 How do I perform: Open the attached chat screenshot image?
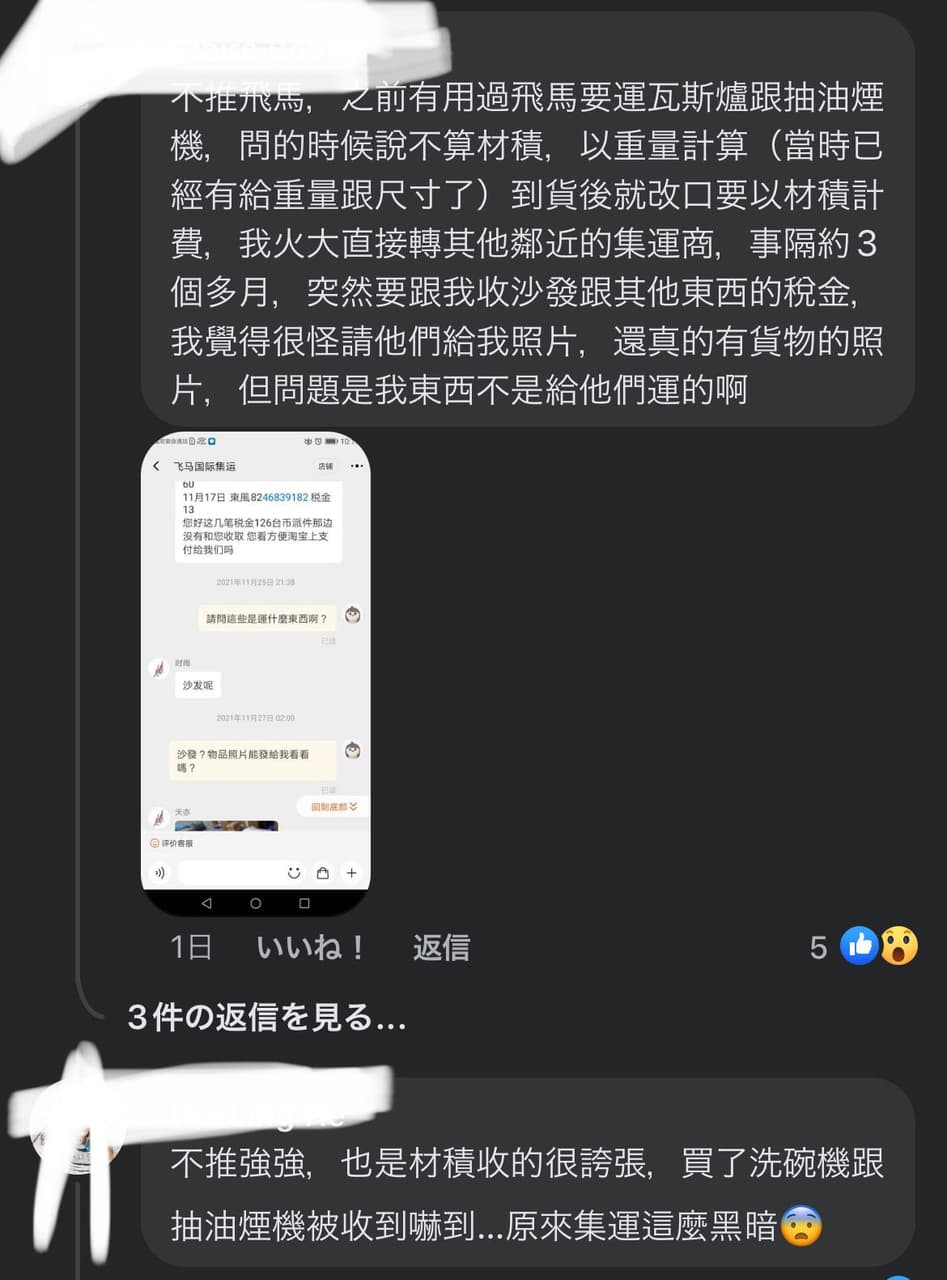256,674
